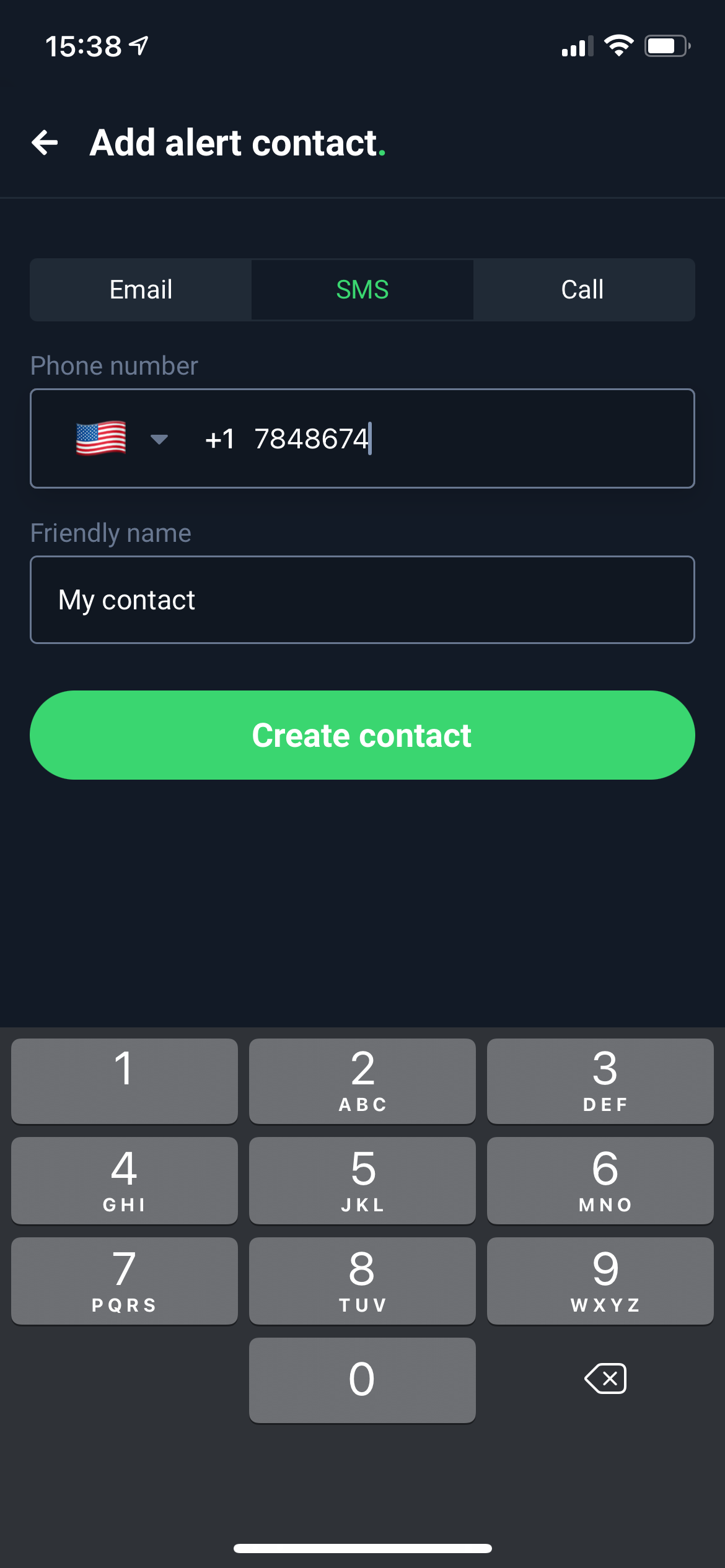This screenshot has height=1568, width=725.
Task: Delete last digit with backspace key
Action: (x=605, y=1379)
